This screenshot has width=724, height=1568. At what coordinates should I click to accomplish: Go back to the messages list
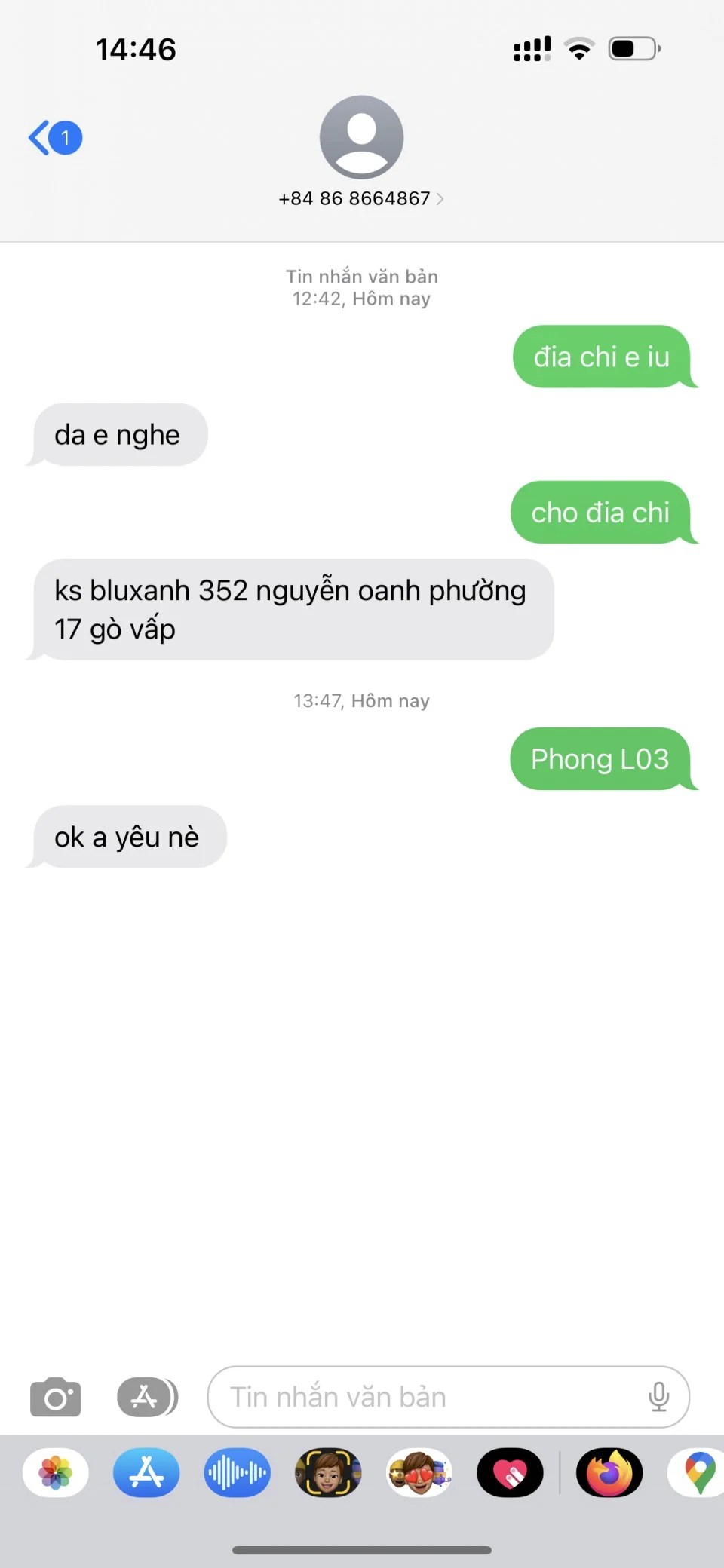pos(54,138)
